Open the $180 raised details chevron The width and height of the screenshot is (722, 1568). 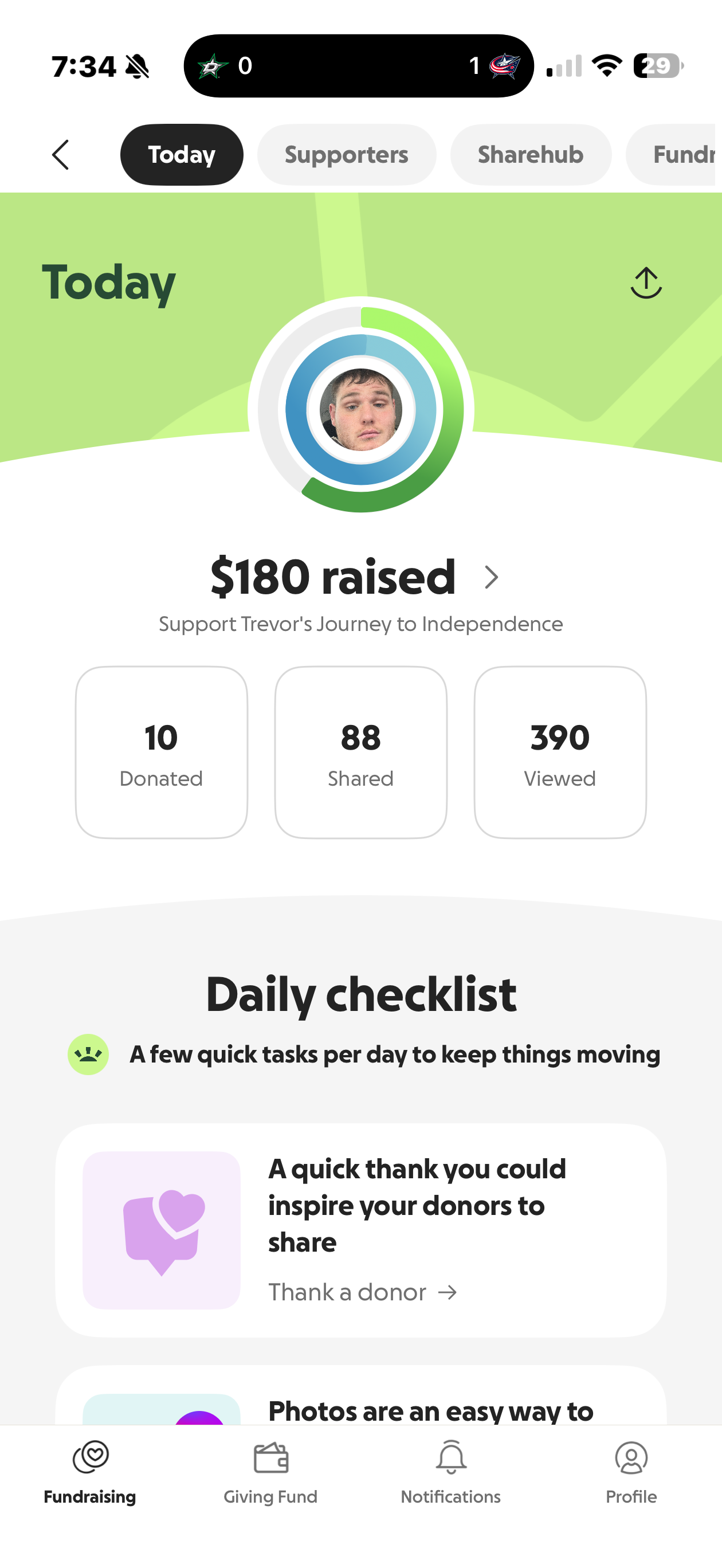pos(491,577)
